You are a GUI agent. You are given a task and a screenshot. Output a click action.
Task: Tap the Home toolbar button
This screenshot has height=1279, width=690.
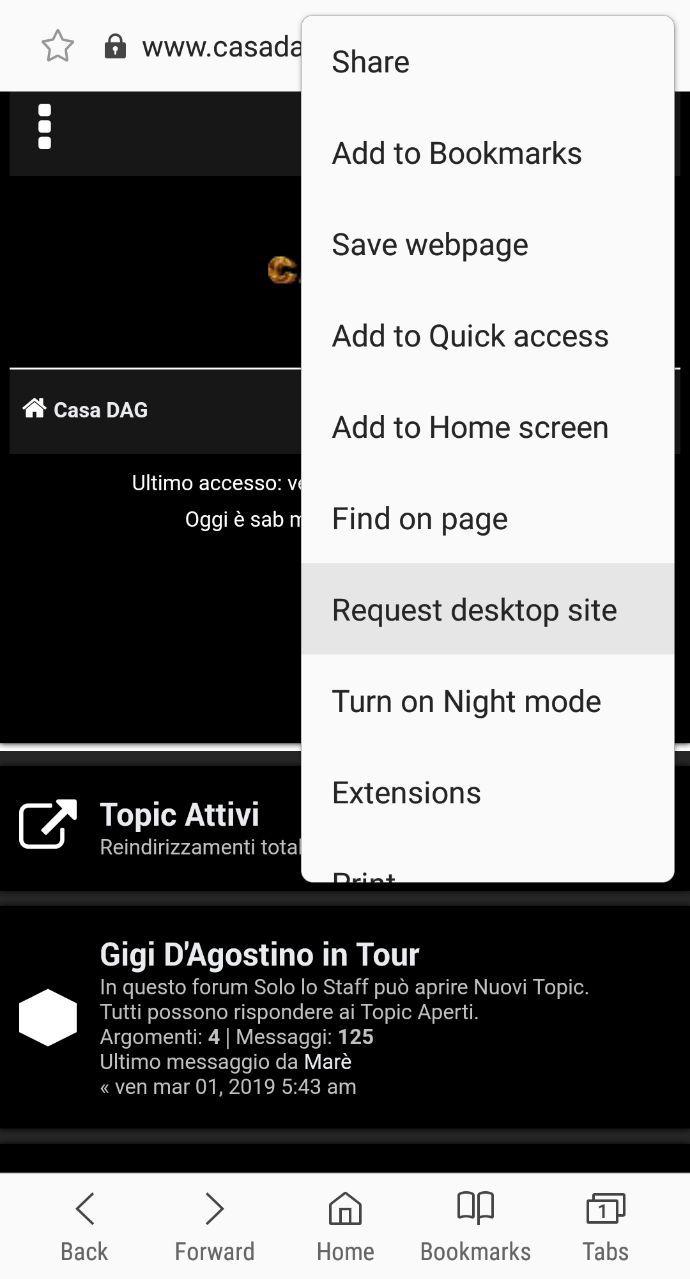coord(345,1226)
